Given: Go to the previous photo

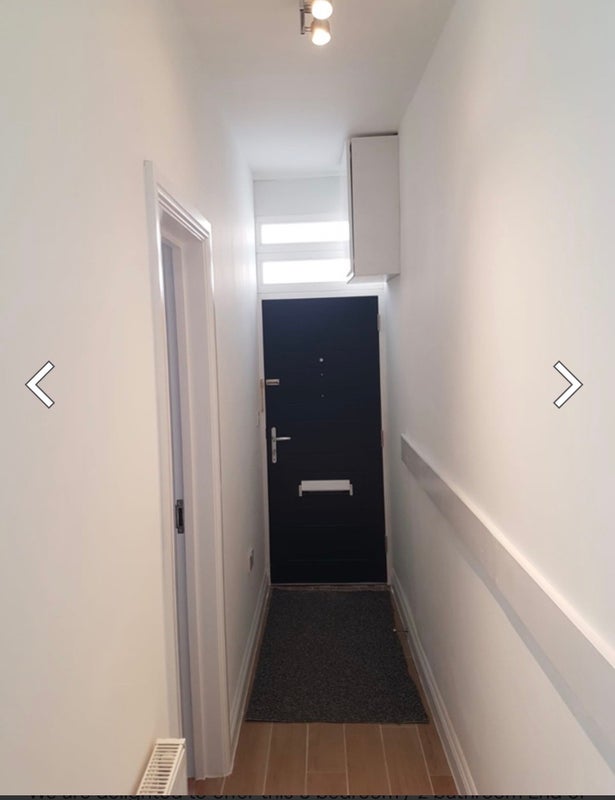Looking at the screenshot, I should [40, 385].
